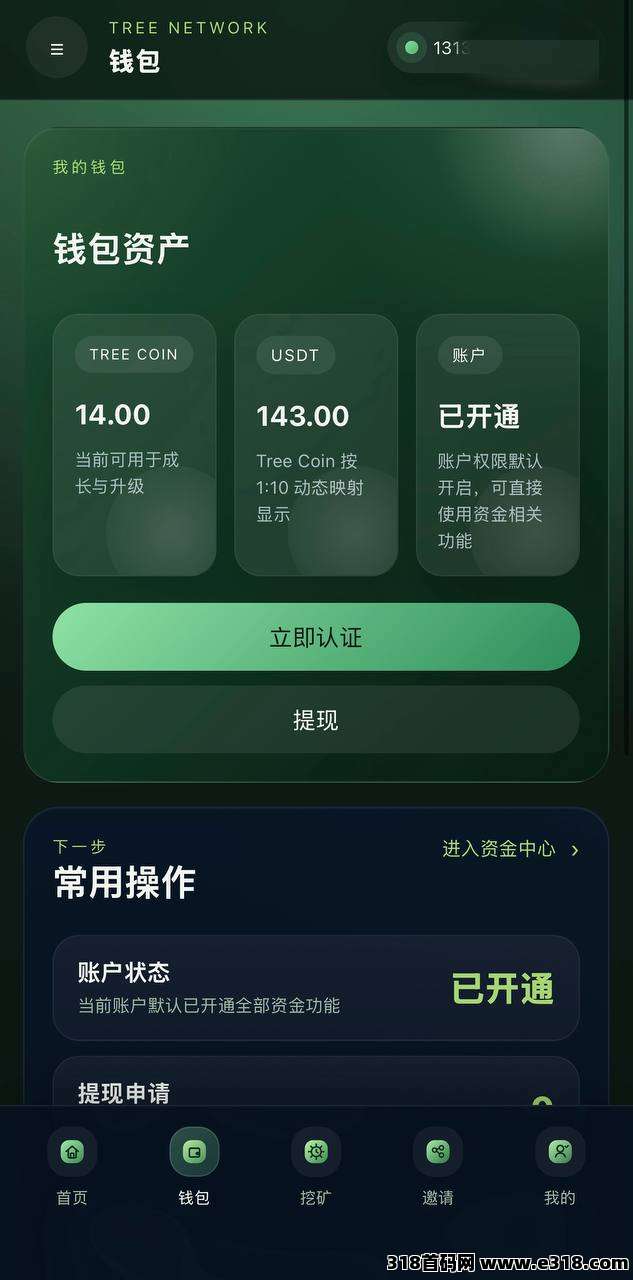Switch to the 我的 profile tab
The height and width of the screenshot is (1280, 633).
point(560,1167)
